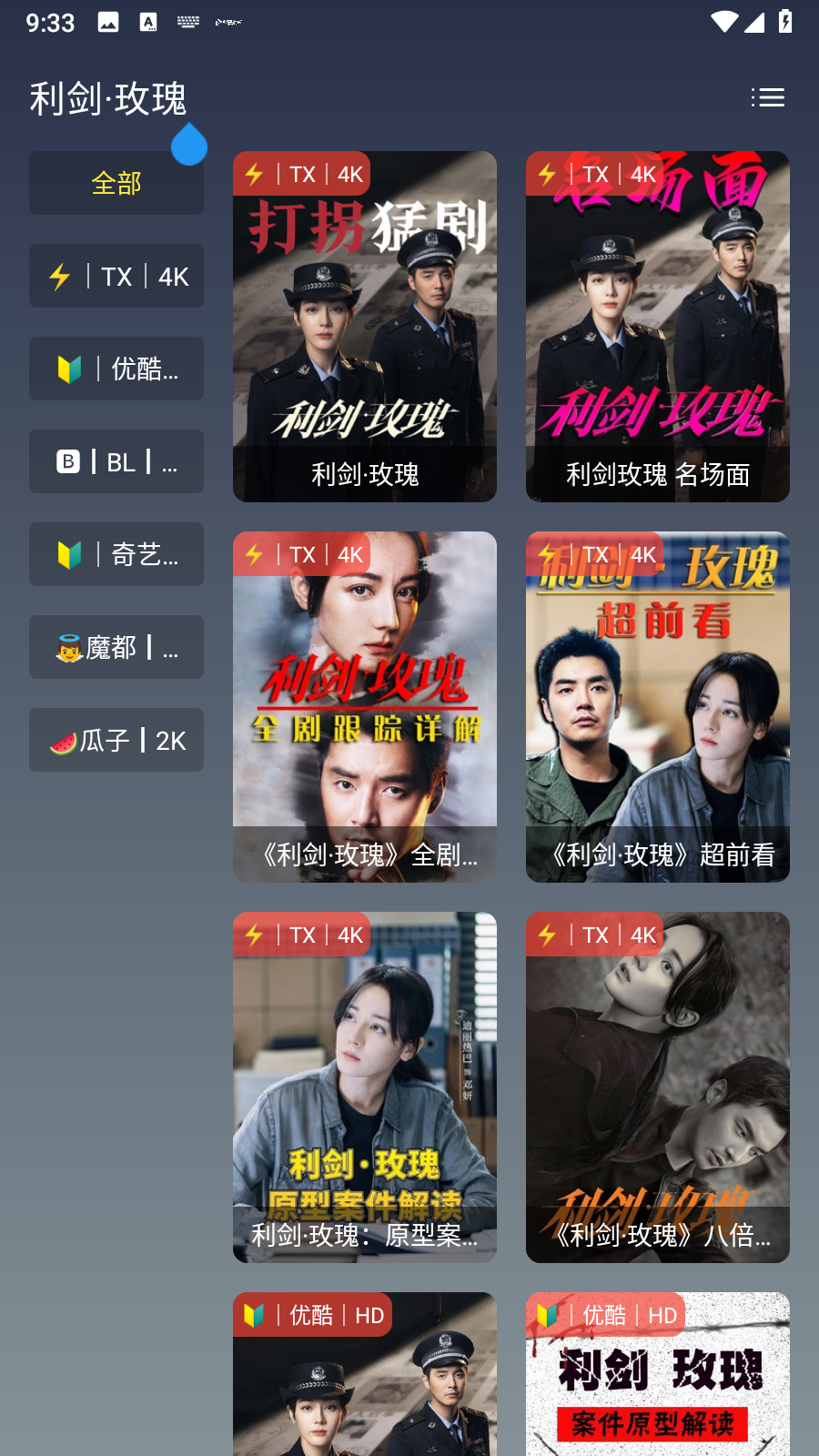The width and height of the screenshot is (819, 1456).
Task: Open 《利剑·玫瑰》八倍 video card
Action: [x=657, y=1087]
